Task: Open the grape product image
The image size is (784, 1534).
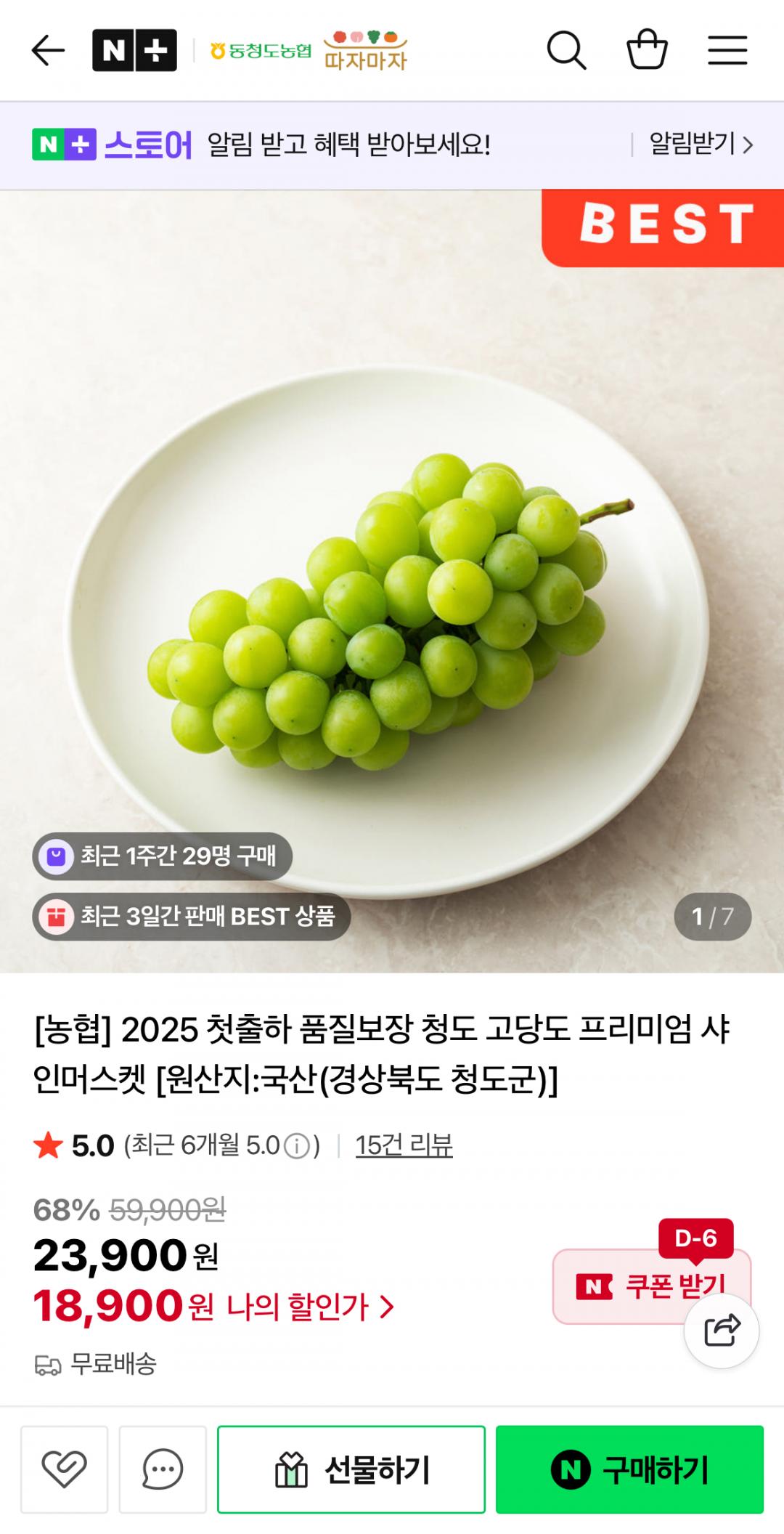Action: 392,581
